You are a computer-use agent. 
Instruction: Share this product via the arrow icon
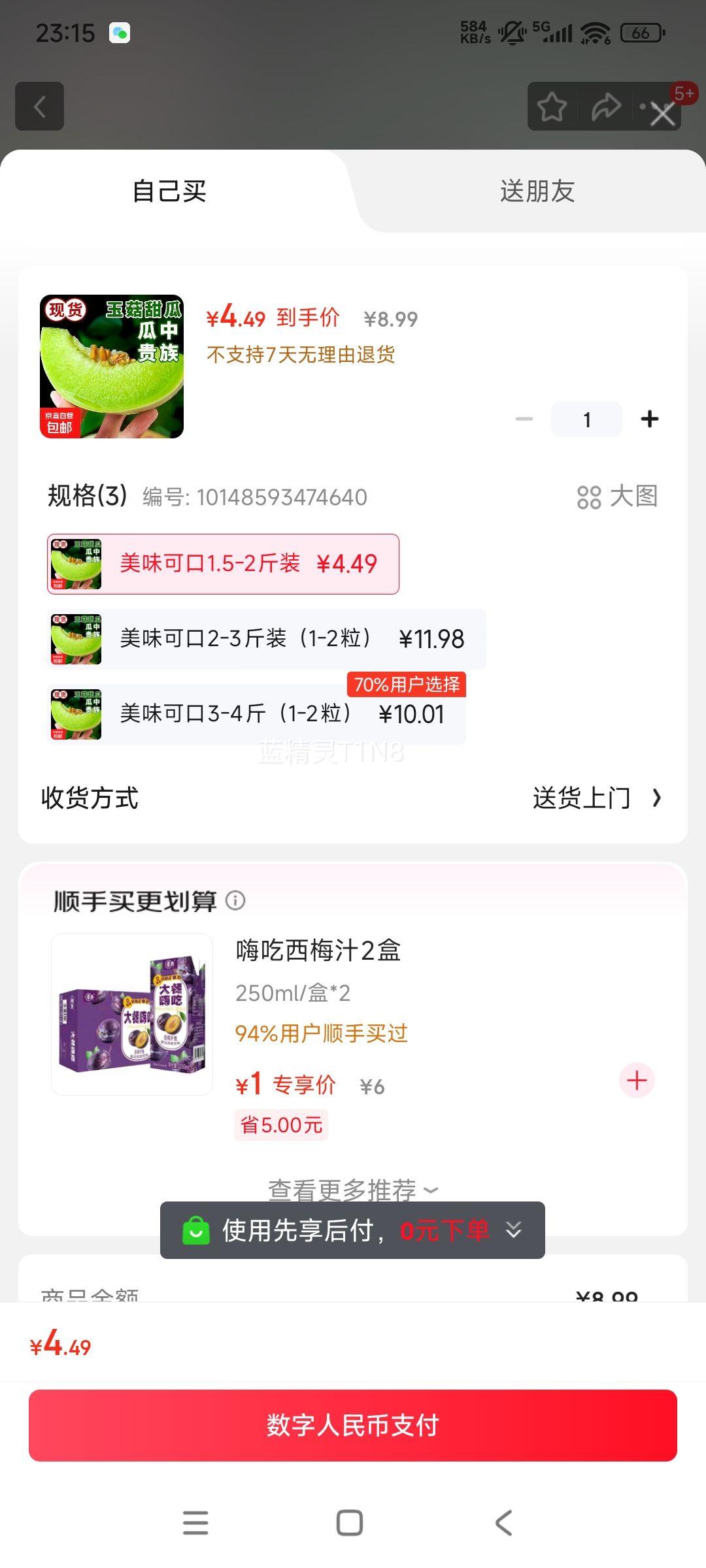click(605, 107)
